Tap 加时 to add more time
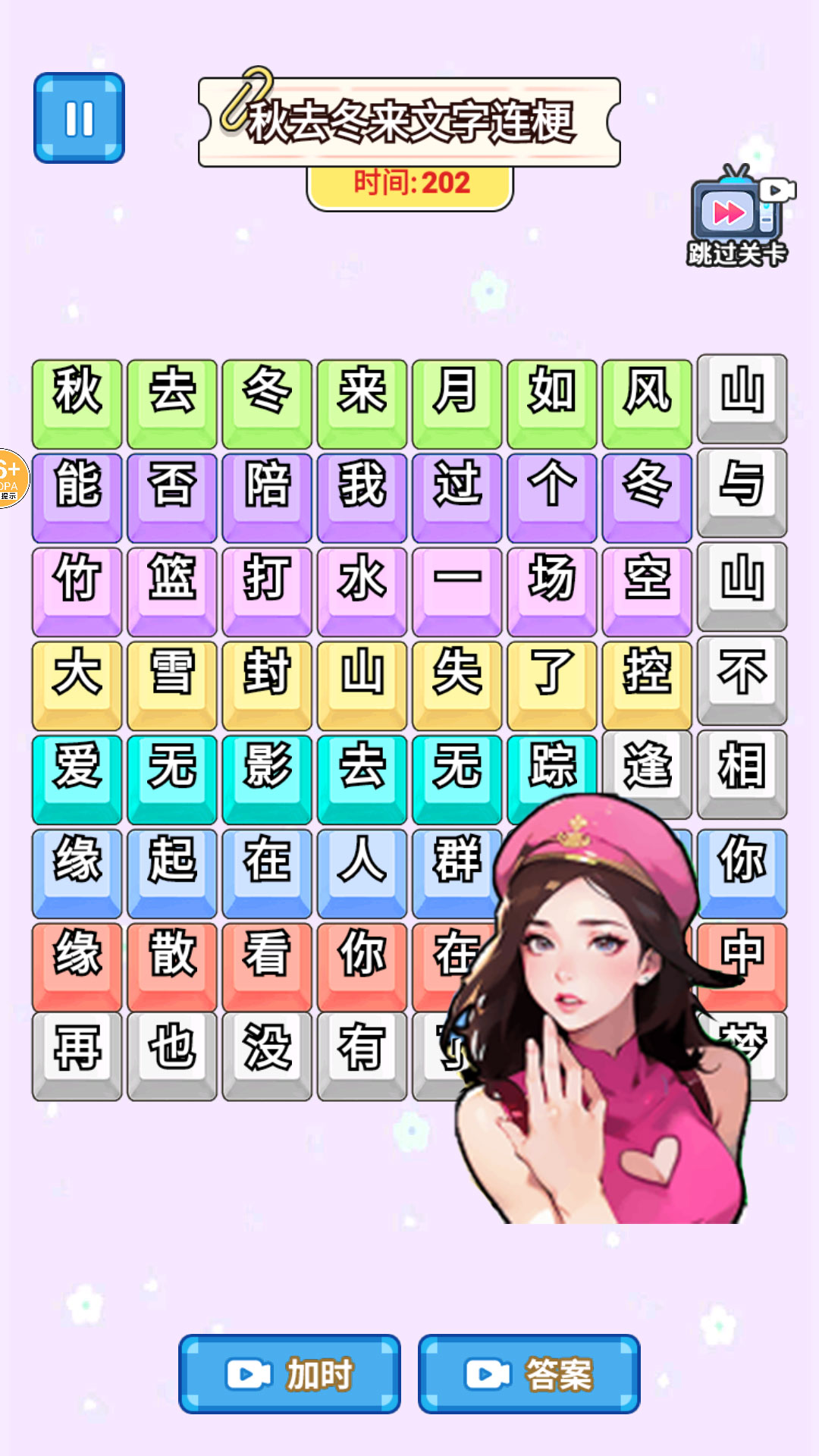The width and height of the screenshot is (819, 1456). coord(290,1374)
